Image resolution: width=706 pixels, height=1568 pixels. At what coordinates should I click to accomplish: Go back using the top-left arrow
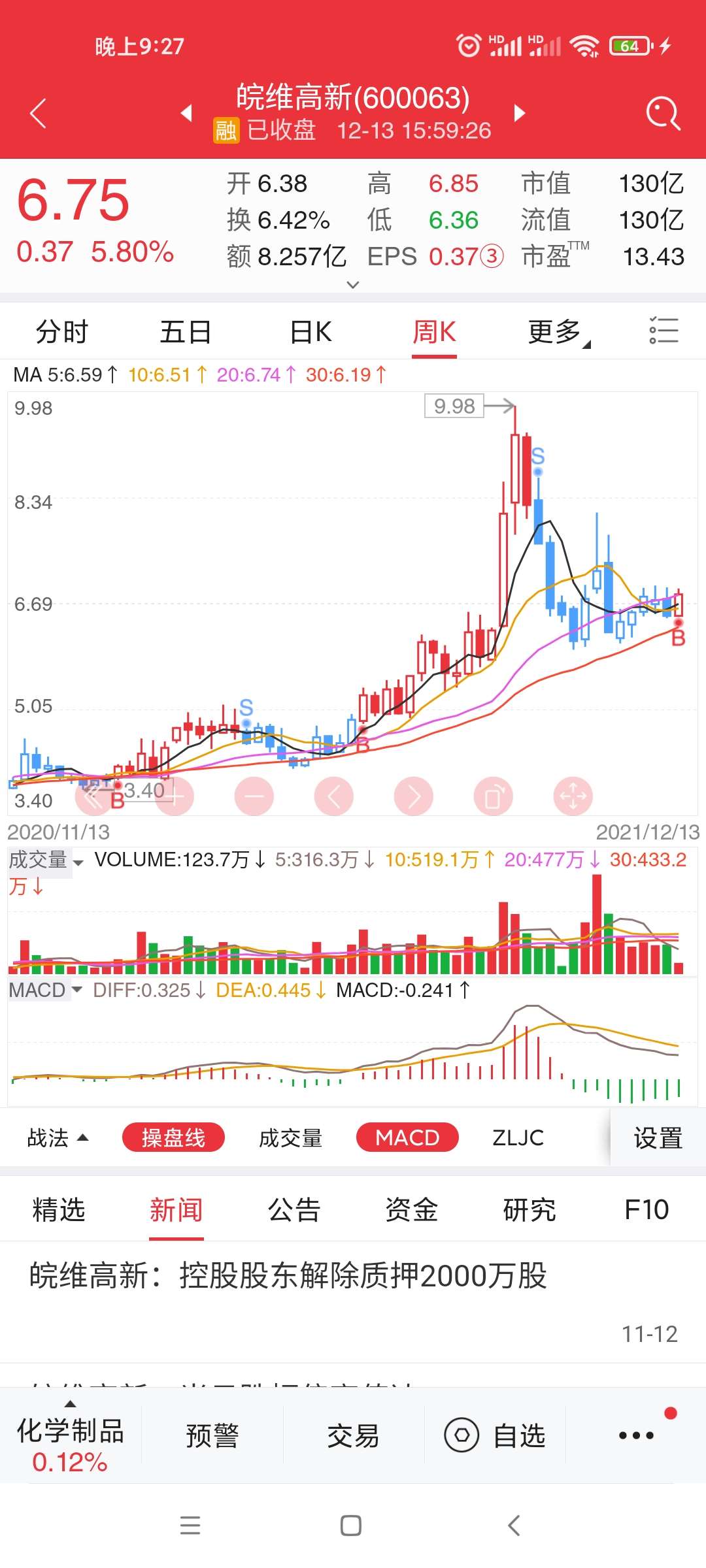click(39, 113)
